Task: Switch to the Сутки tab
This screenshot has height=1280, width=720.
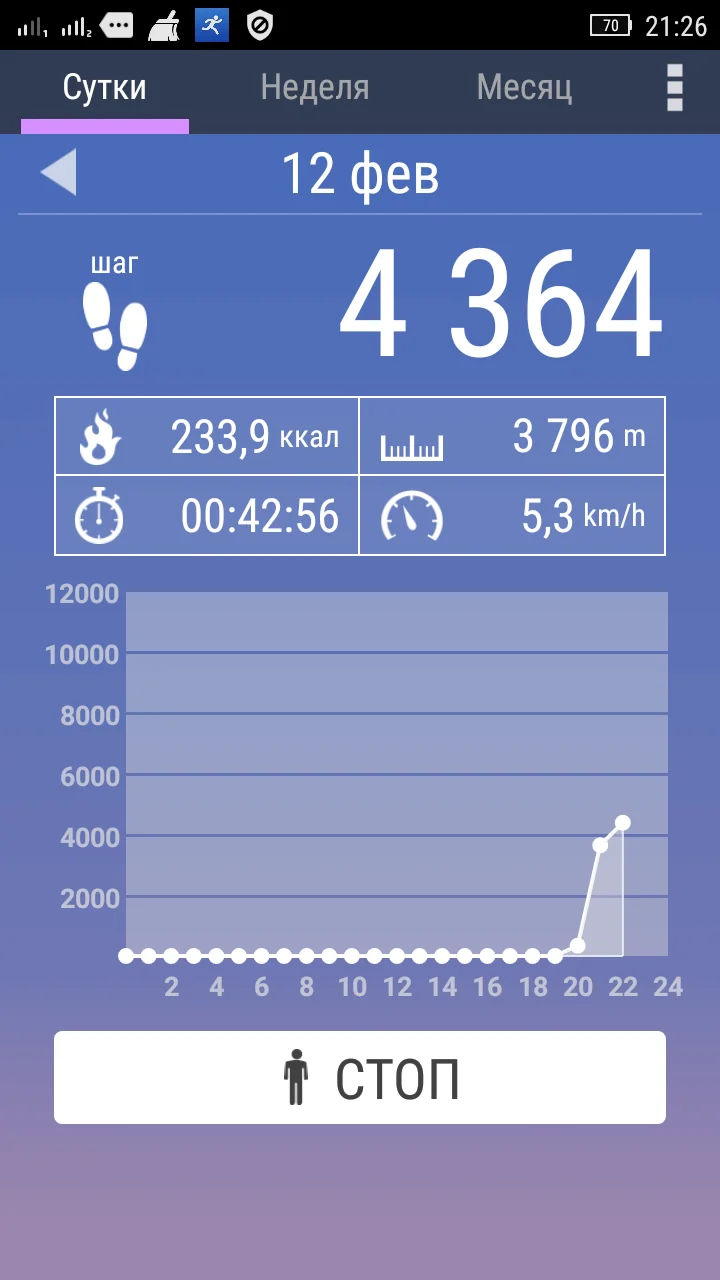Action: [105, 88]
